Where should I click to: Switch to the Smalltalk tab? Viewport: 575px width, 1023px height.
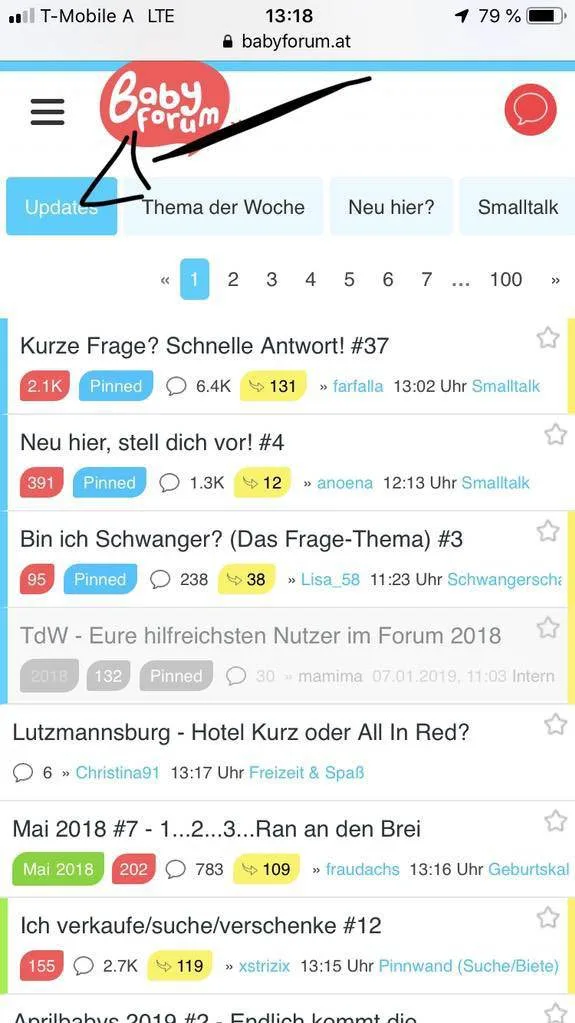(518, 206)
